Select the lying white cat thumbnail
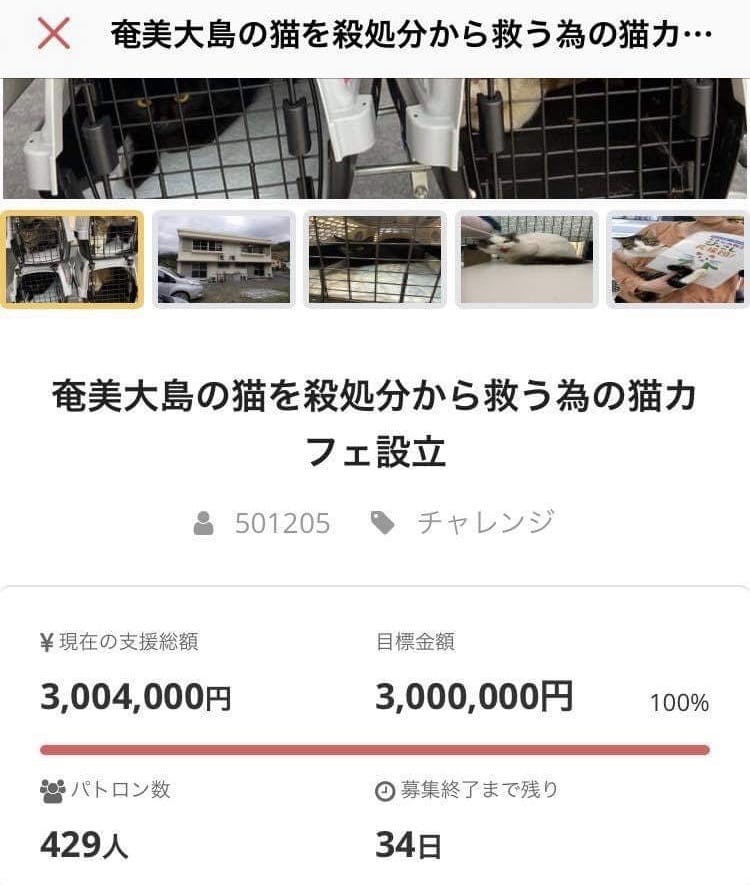750x885 pixels. point(526,259)
